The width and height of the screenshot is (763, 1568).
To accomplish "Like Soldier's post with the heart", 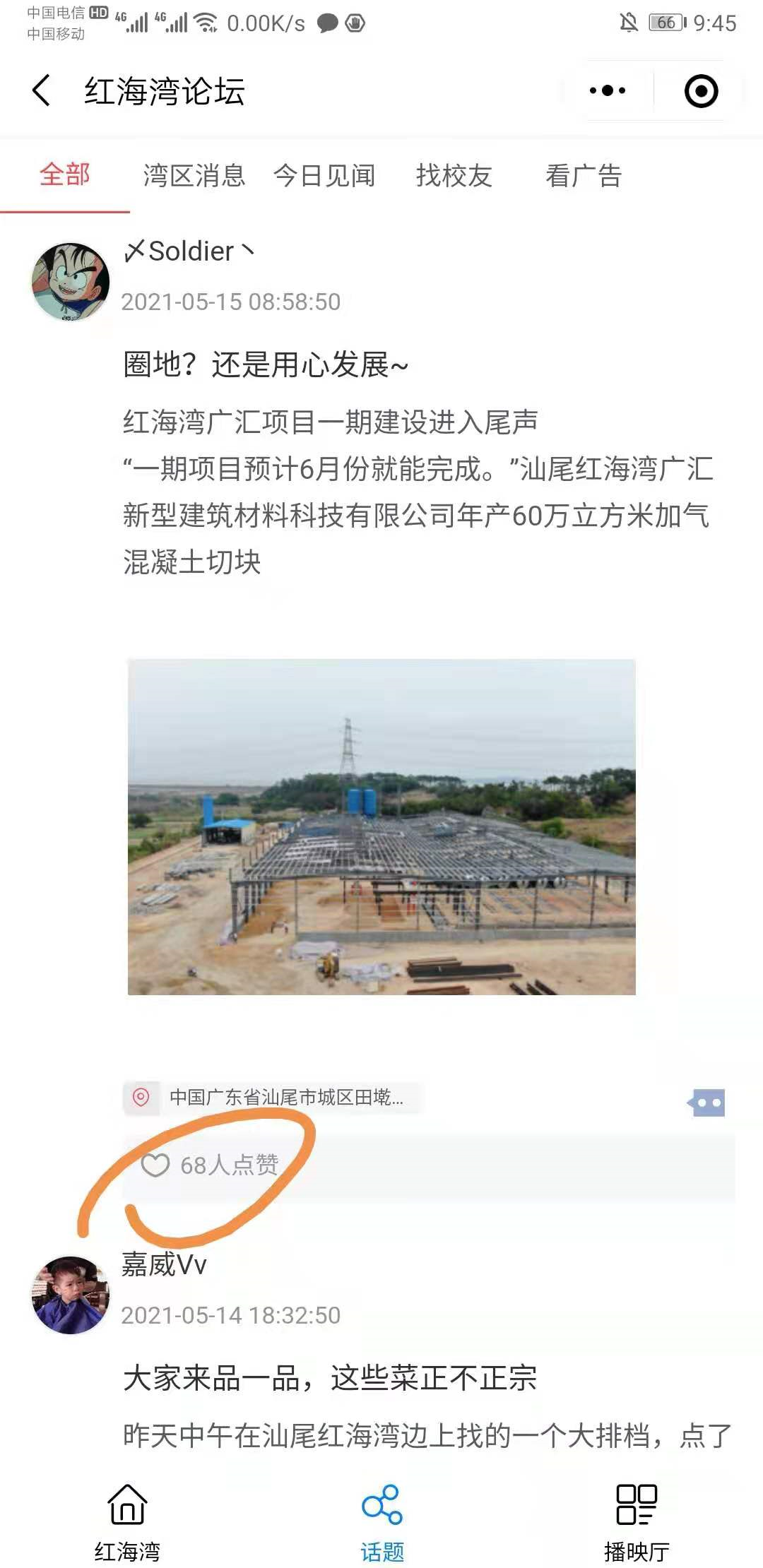I will point(155,1165).
